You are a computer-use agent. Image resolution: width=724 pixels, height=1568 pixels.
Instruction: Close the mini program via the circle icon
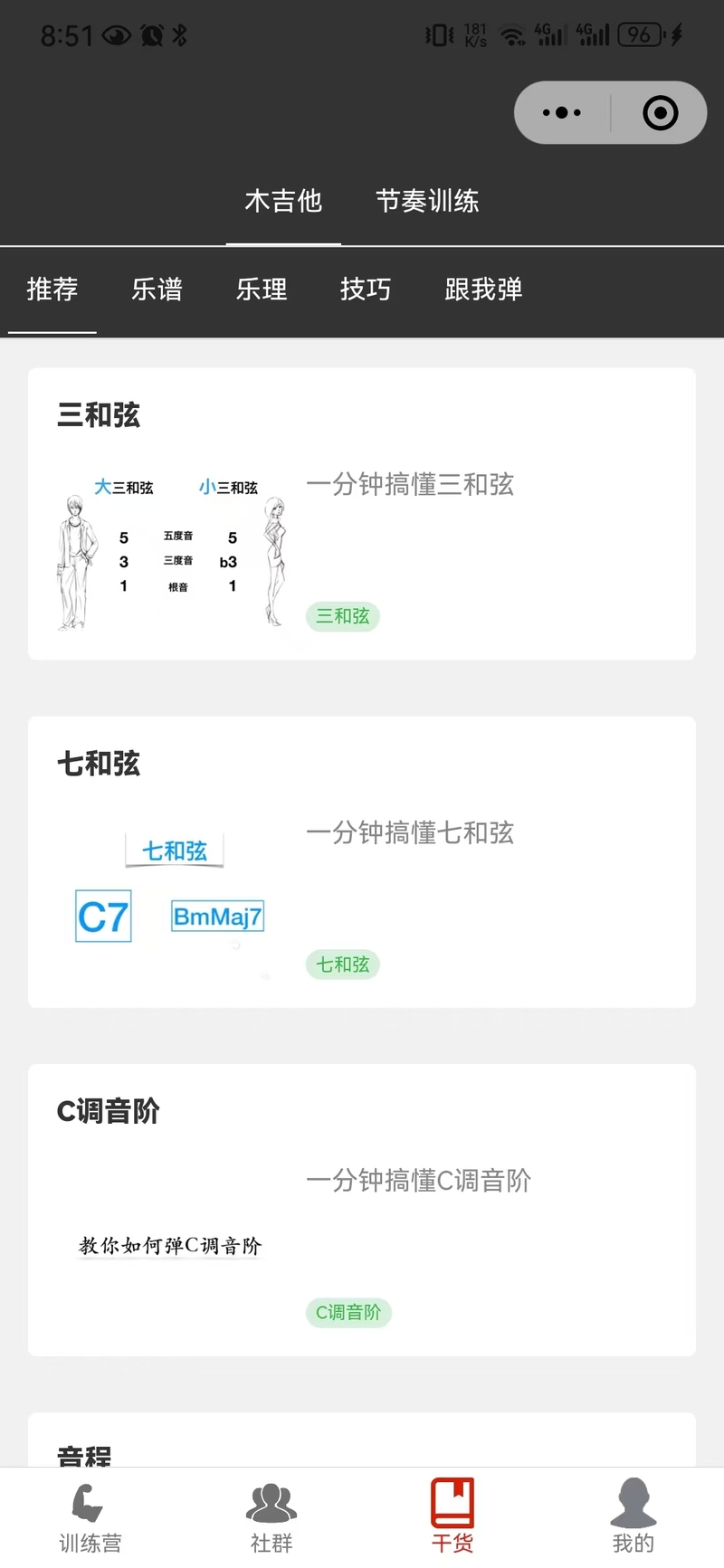pyautogui.click(x=660, y=113)
